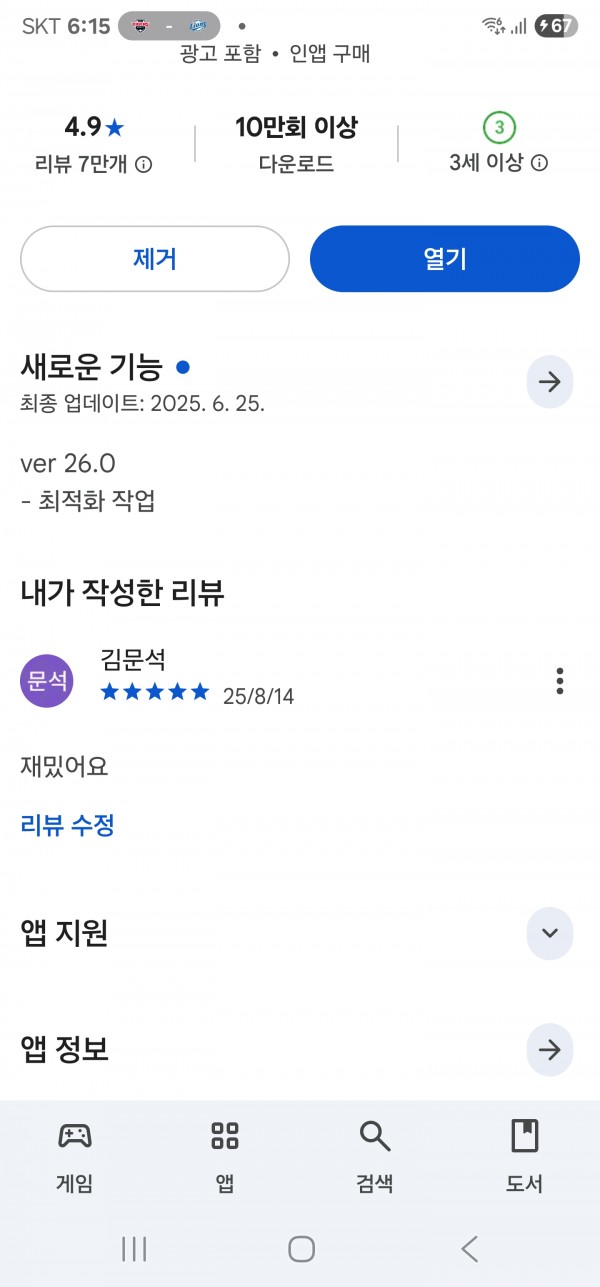Tap 리뷰 수정 to edit review

click(x=67, y=826)
